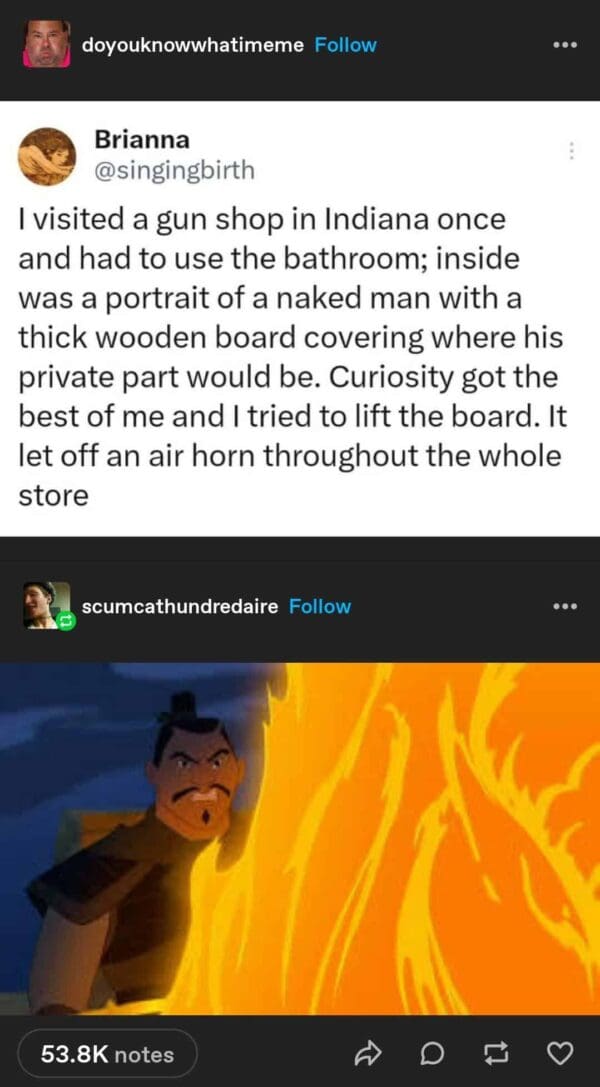The width and height of the screenshot is (600, 1087).
Task: Open doyouknowwhatimeme post overflow menu
Action: [x=563, y=46]
